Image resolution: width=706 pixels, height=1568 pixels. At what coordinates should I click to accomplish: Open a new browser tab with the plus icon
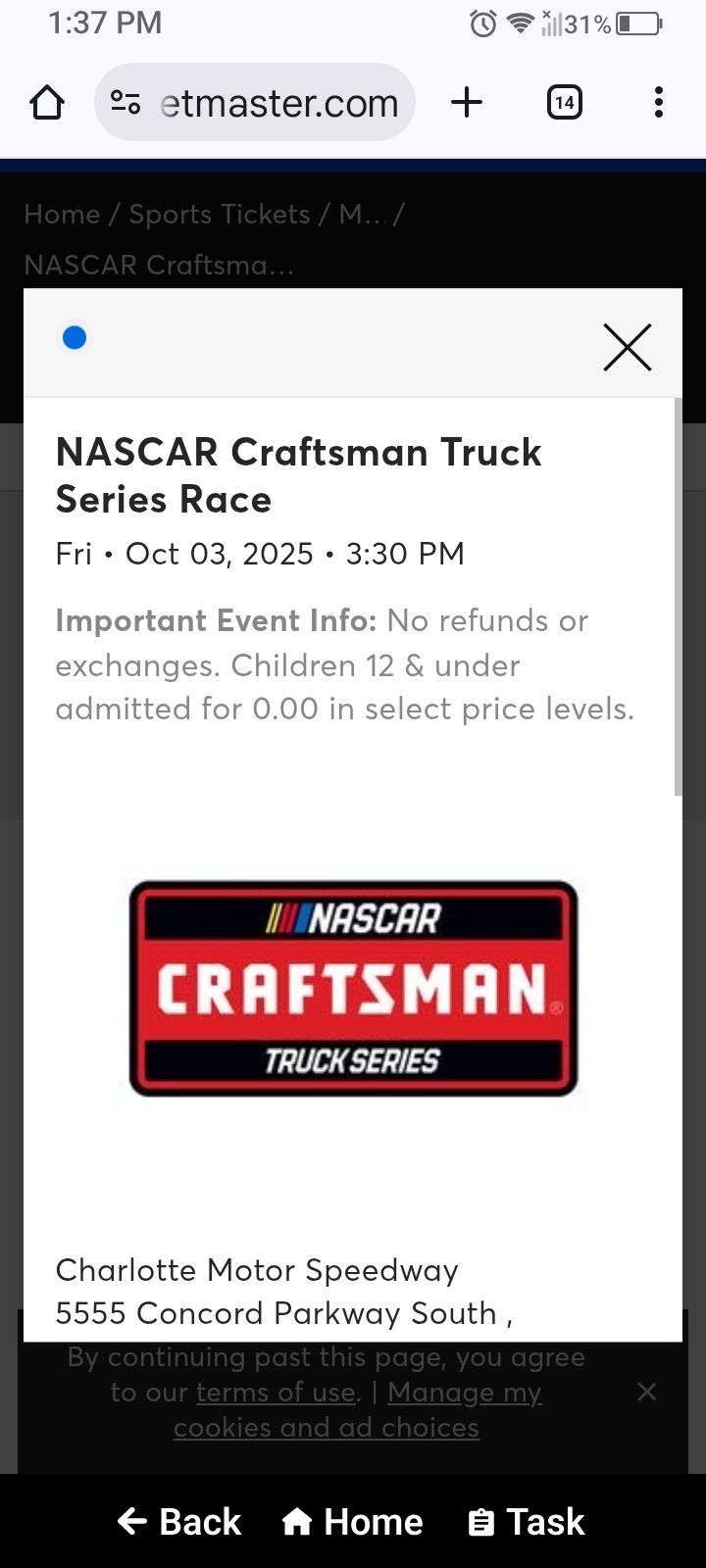click(467, 101)
